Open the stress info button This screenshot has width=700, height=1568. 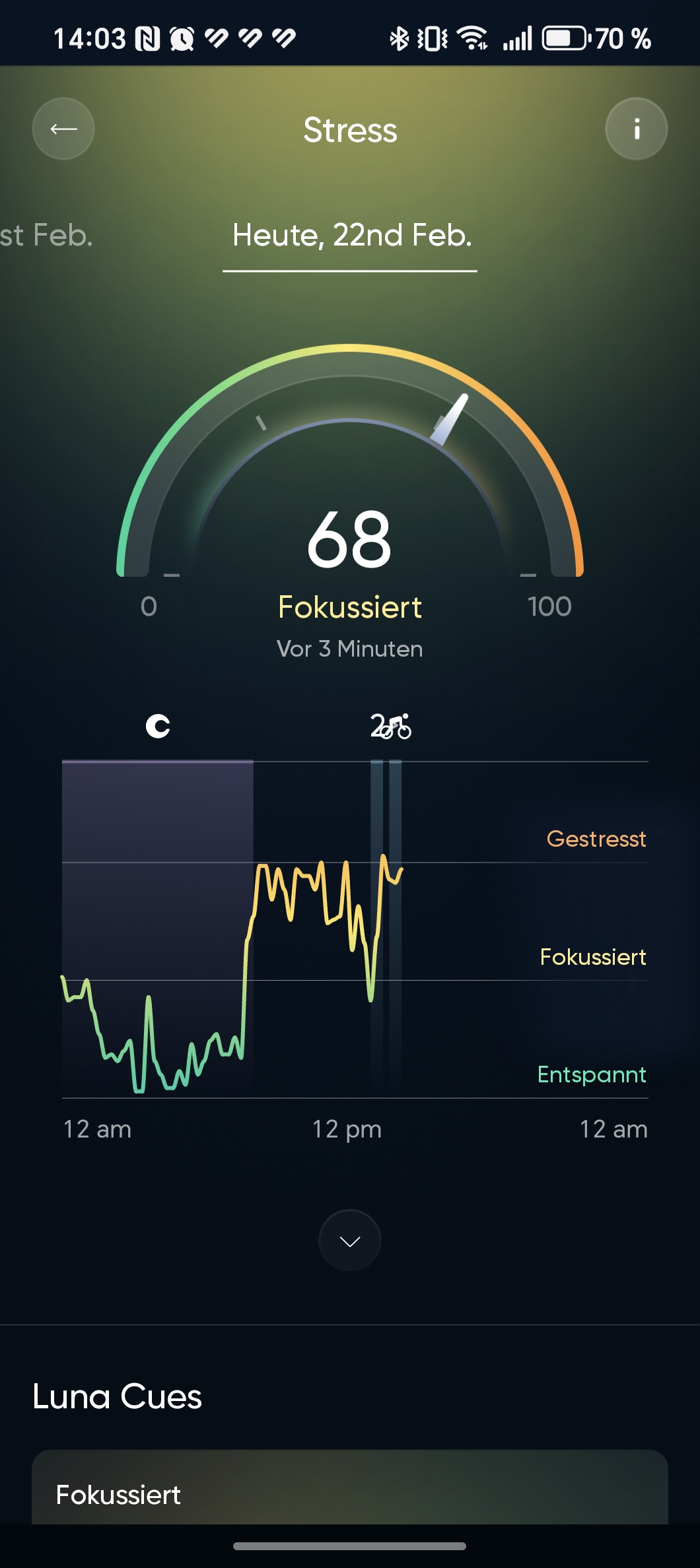pos(636,129)
